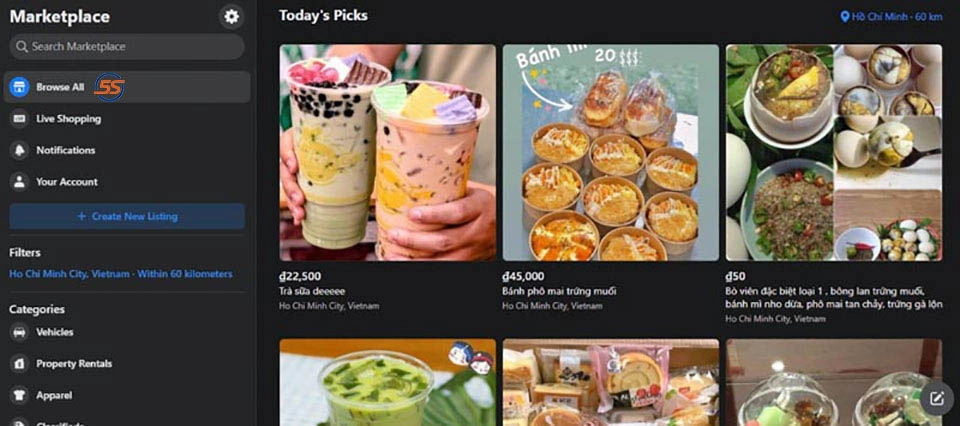
Task: Create New Listing
Action: (x=127, y=216)
